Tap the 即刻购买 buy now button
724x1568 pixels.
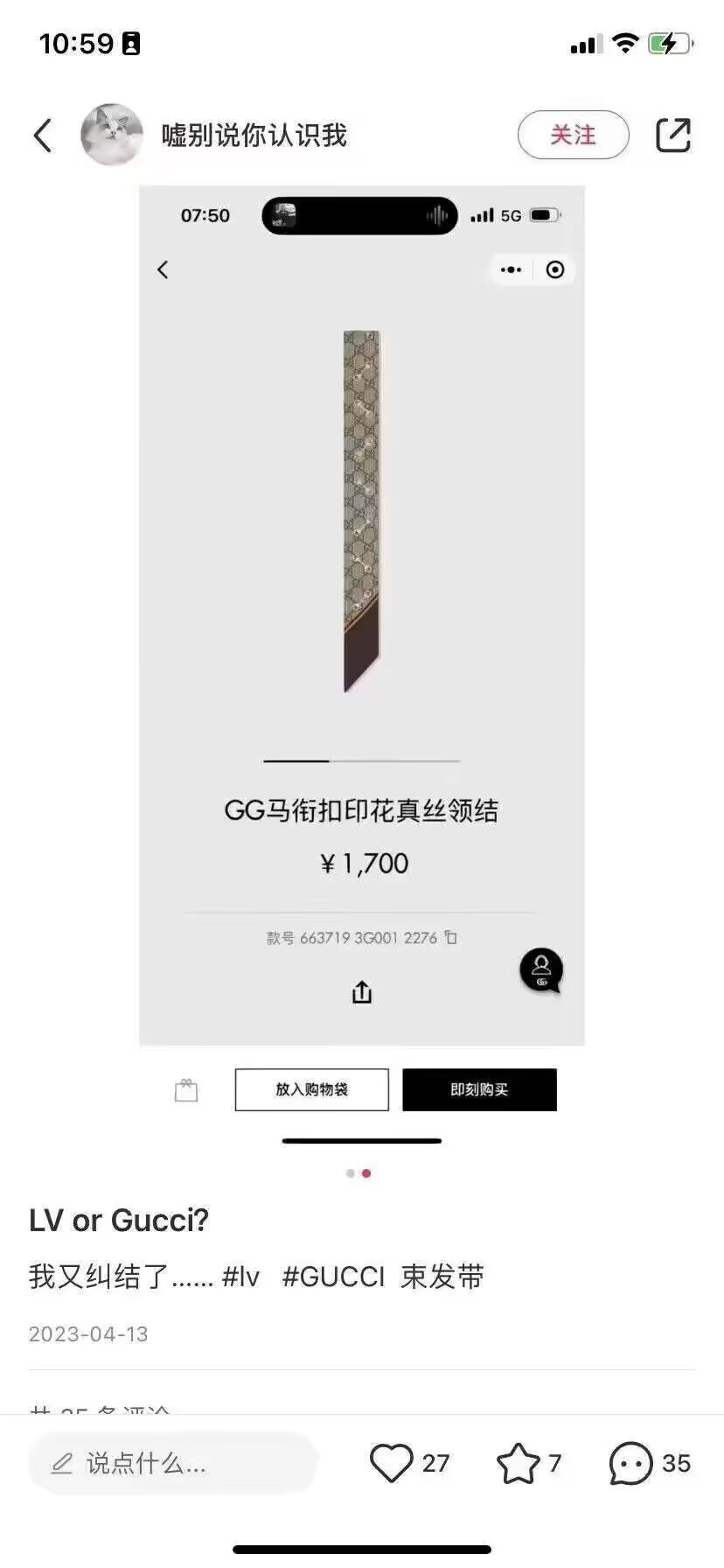(479, 1089)
